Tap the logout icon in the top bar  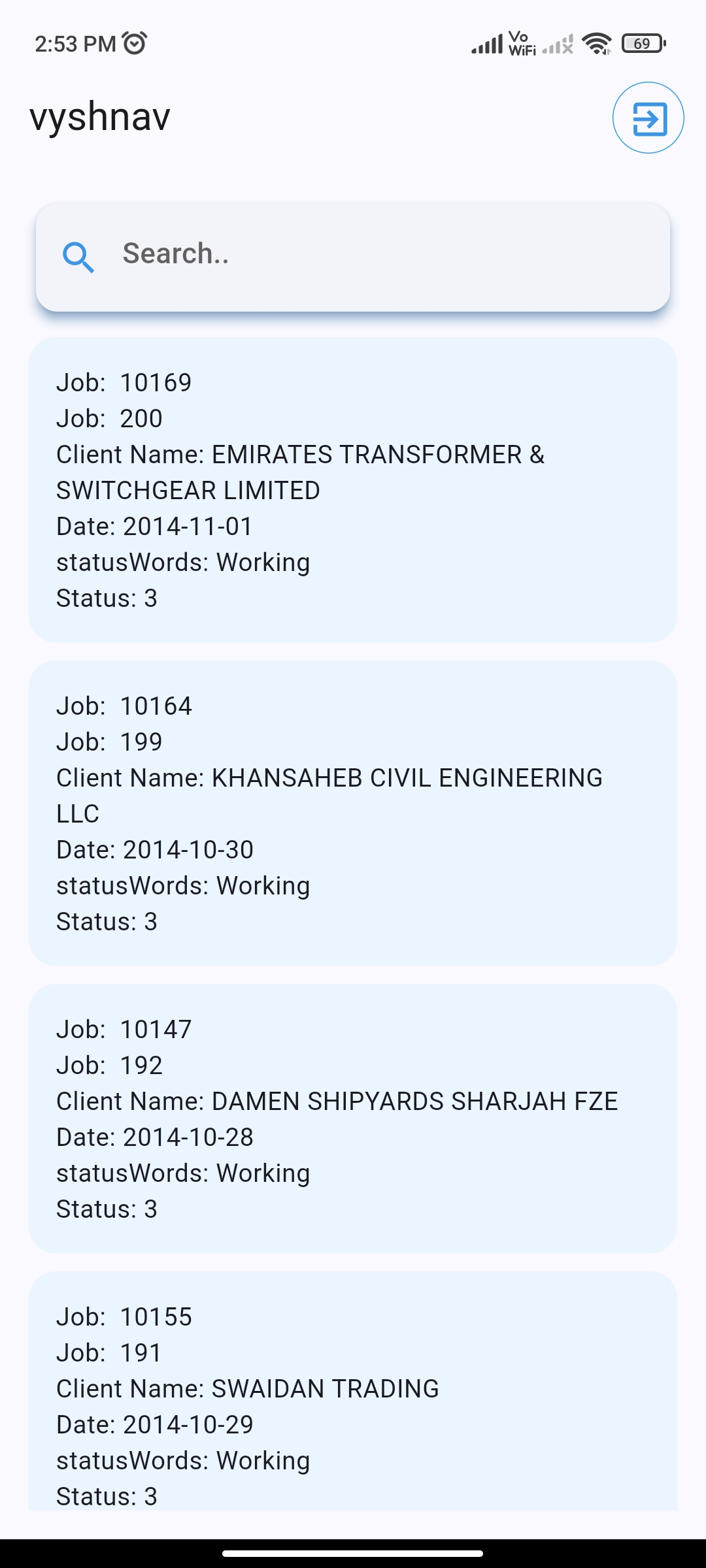[648, 118]
